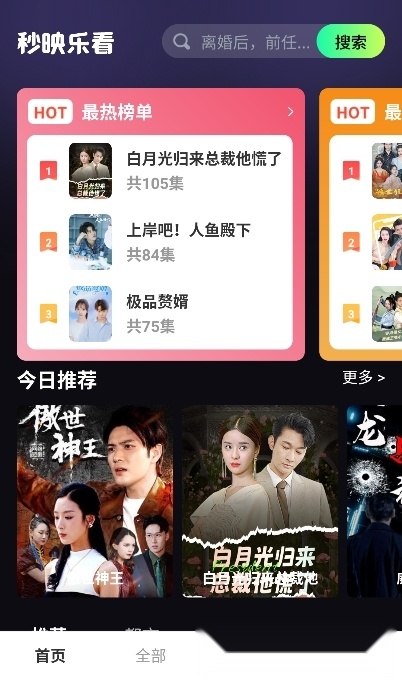Open 白月光归来总裁他慌了 in the hot list
Screen dimensions: 402x685
[x=160, y=170]
